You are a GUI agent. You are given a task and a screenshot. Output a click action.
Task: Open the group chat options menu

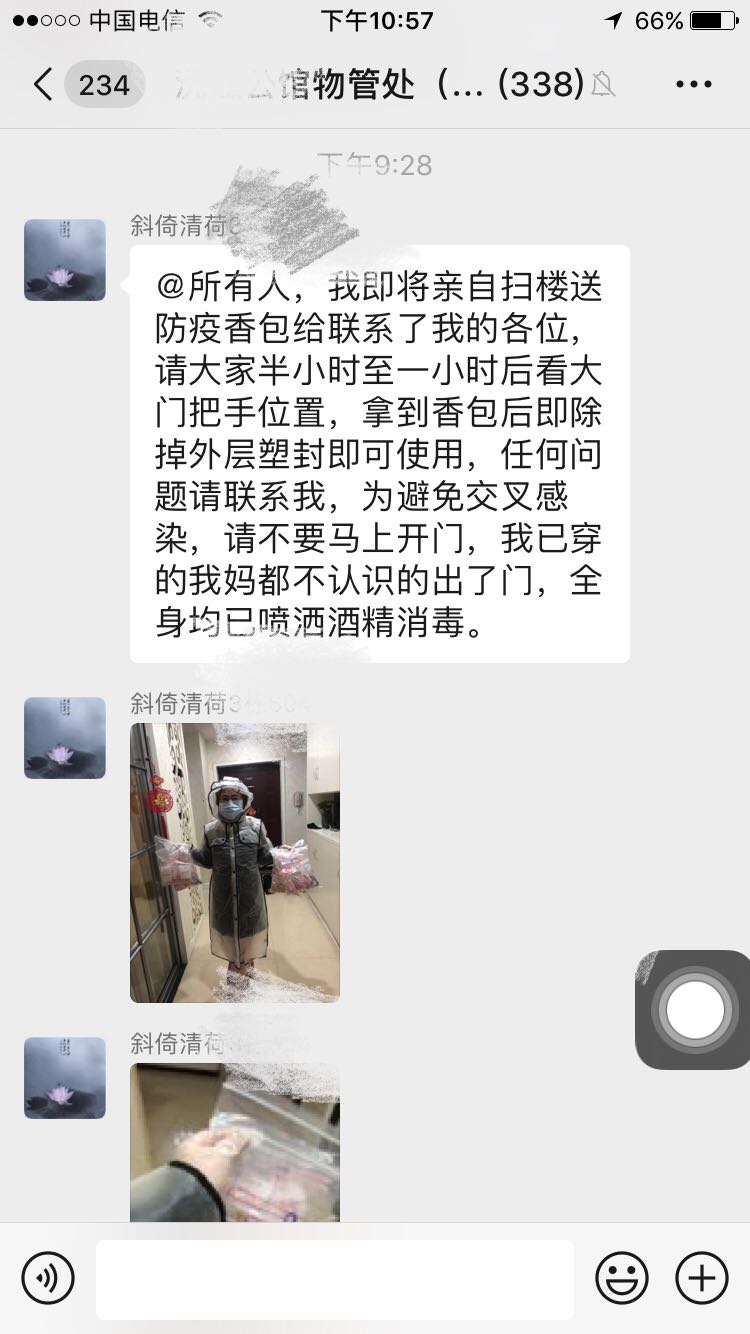tap(693, 85)
